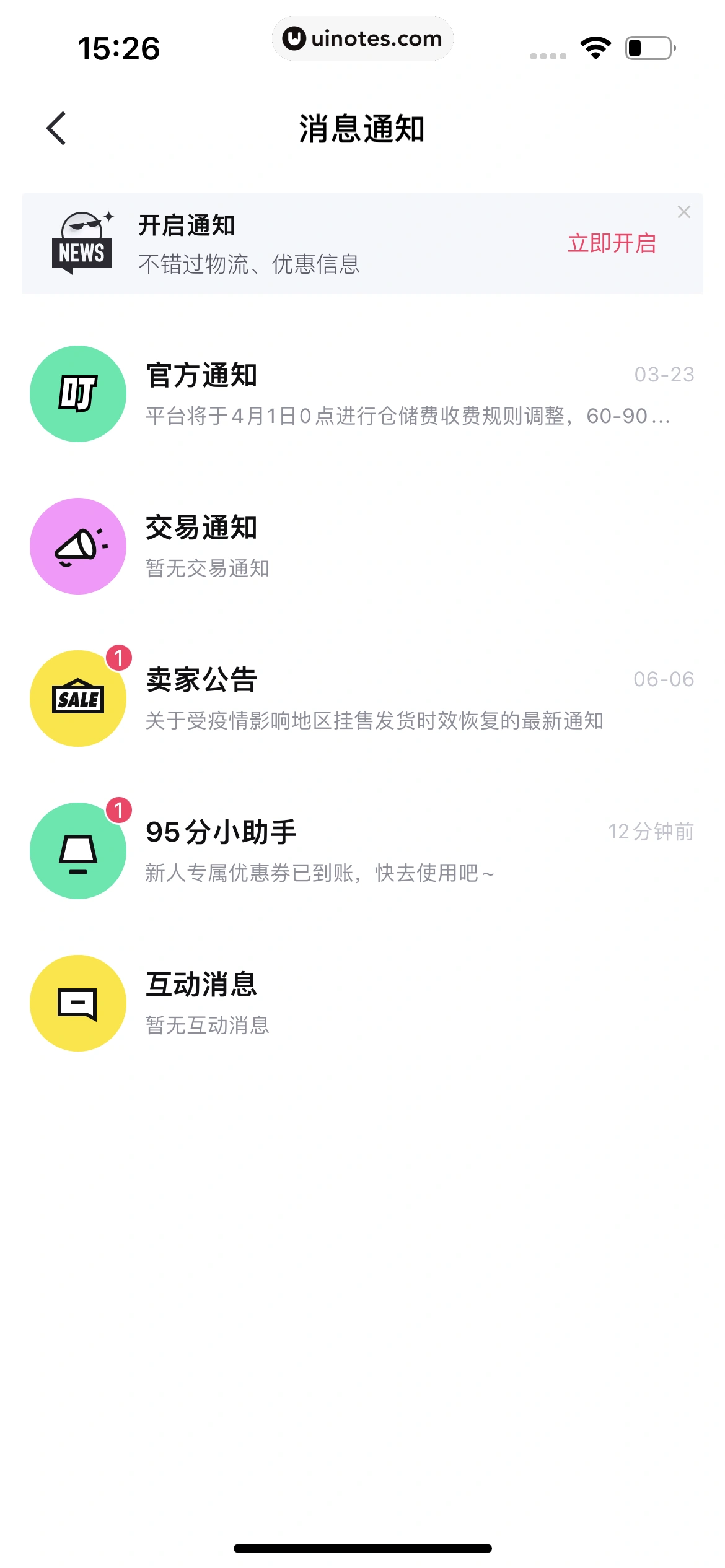Open the 官方通知 channel icon
The width and height of the screenshot is (725, 1568).
(x=78, y=393)
